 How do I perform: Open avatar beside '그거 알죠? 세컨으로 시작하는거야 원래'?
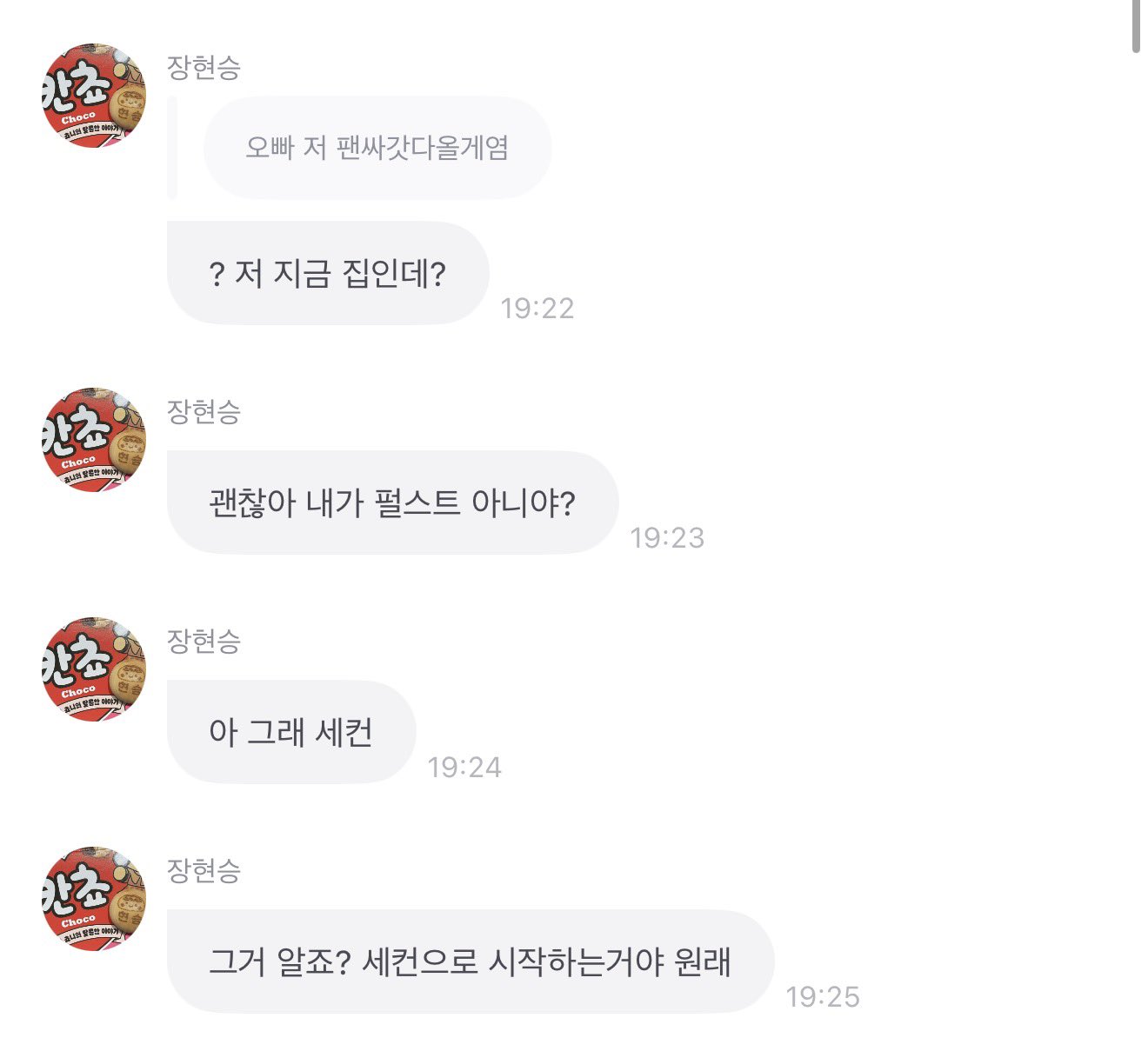point(94,899)
